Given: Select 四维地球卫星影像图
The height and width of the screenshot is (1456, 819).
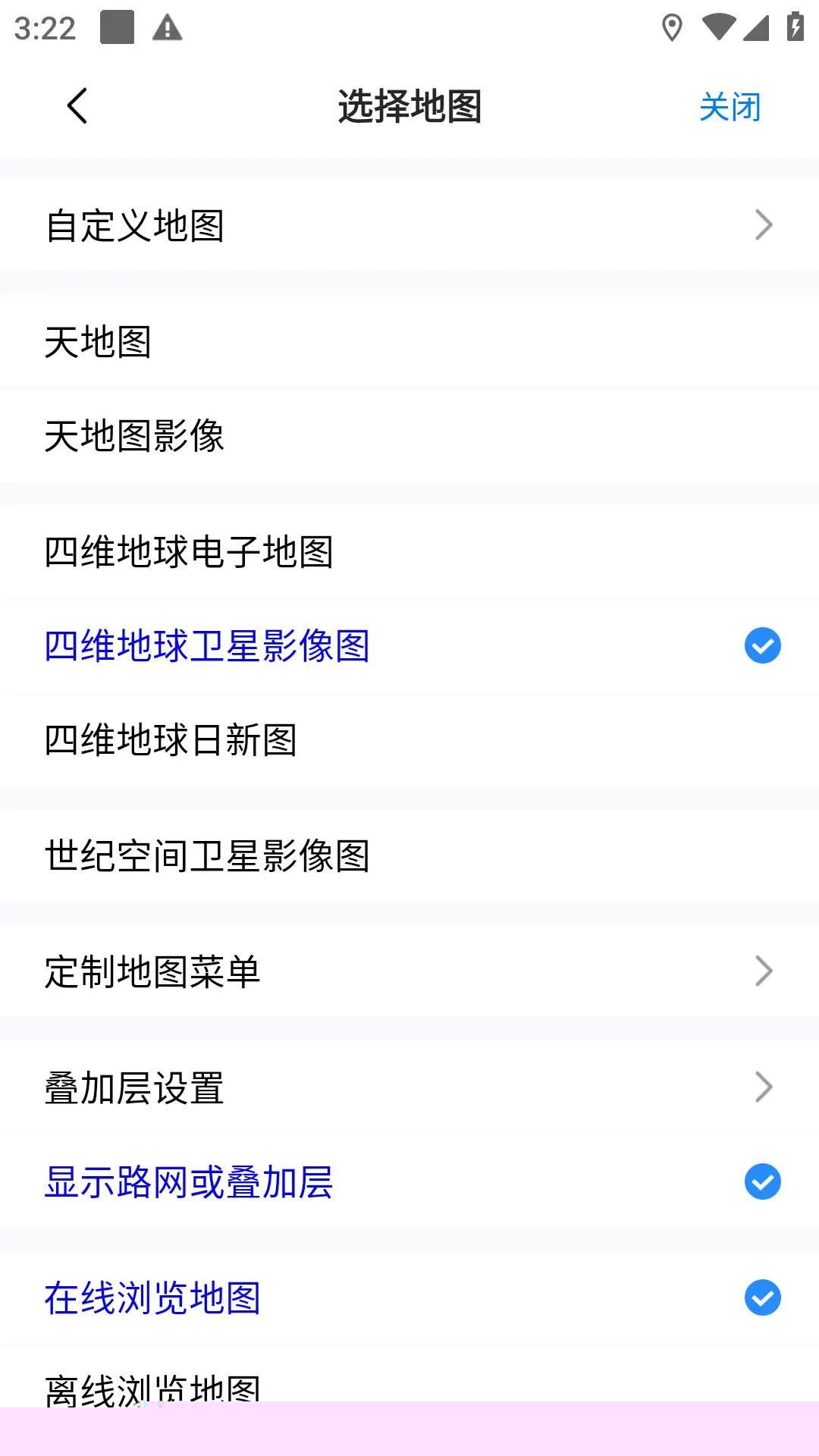Looking at the screenshot, I should point(409,645).
